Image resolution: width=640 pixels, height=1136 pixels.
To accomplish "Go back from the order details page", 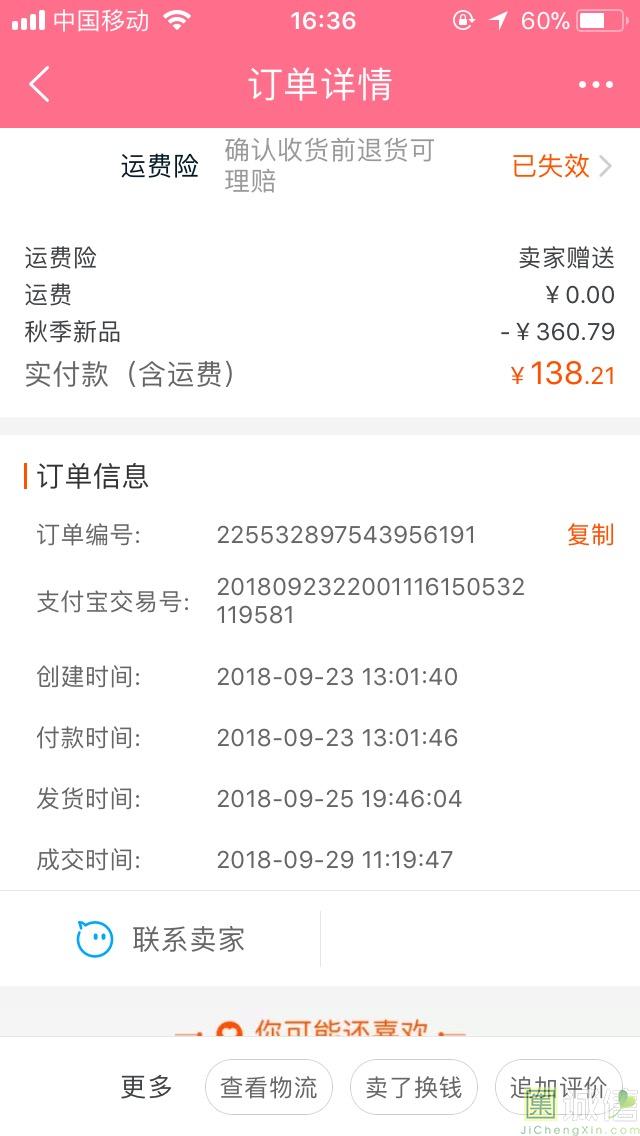I will (40, 84).
